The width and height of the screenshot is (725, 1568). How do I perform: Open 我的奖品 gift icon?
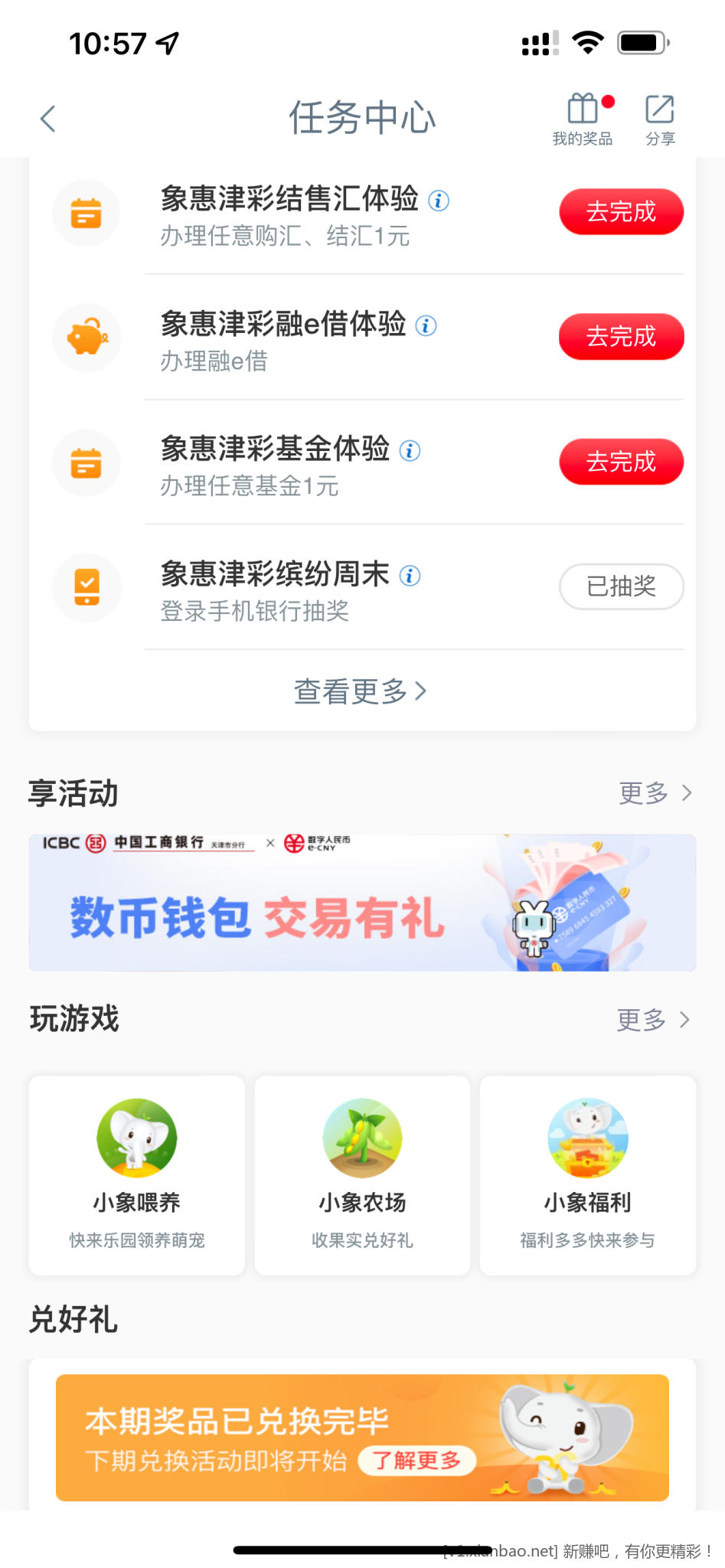tap(583, 118)
